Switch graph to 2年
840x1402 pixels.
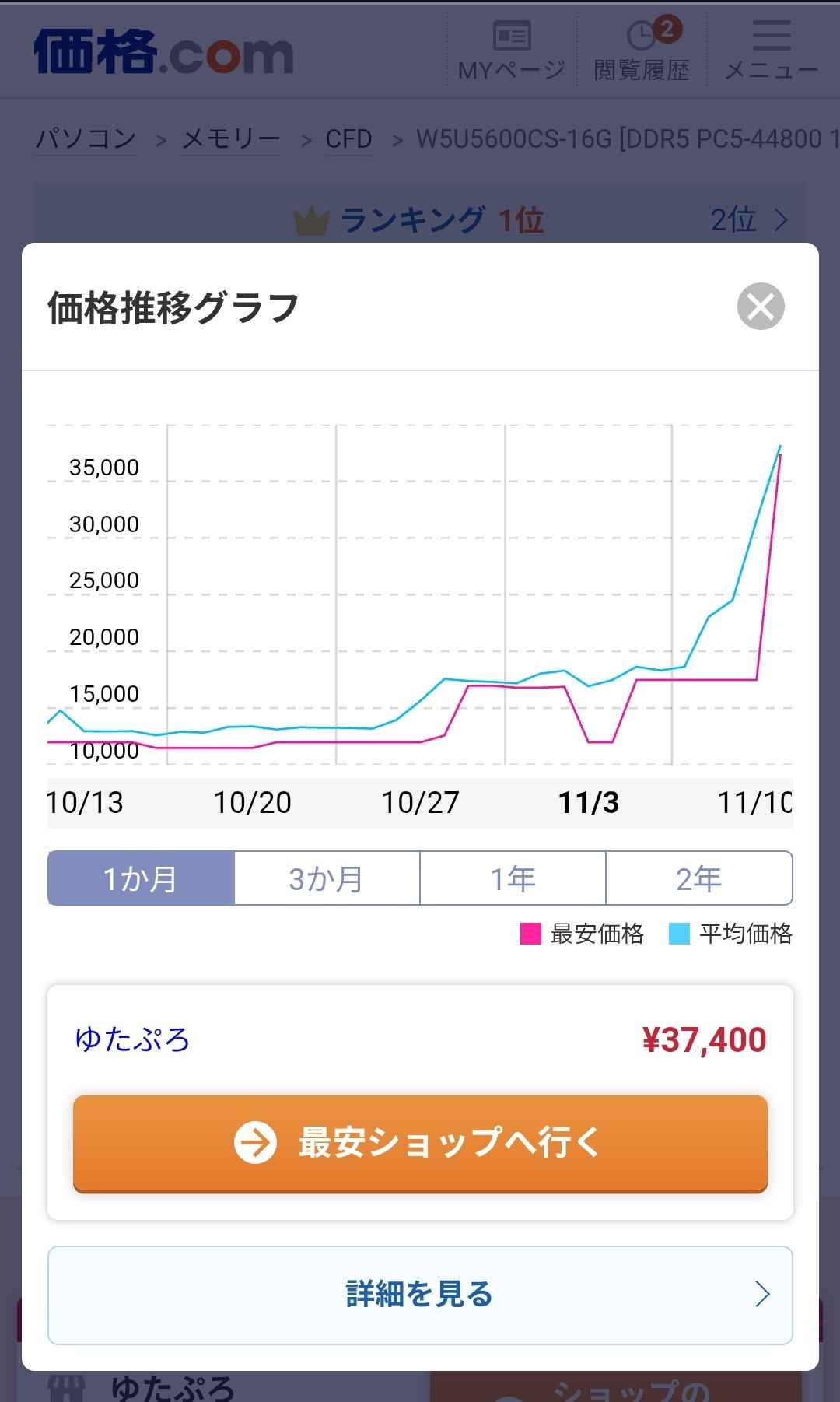698,878
